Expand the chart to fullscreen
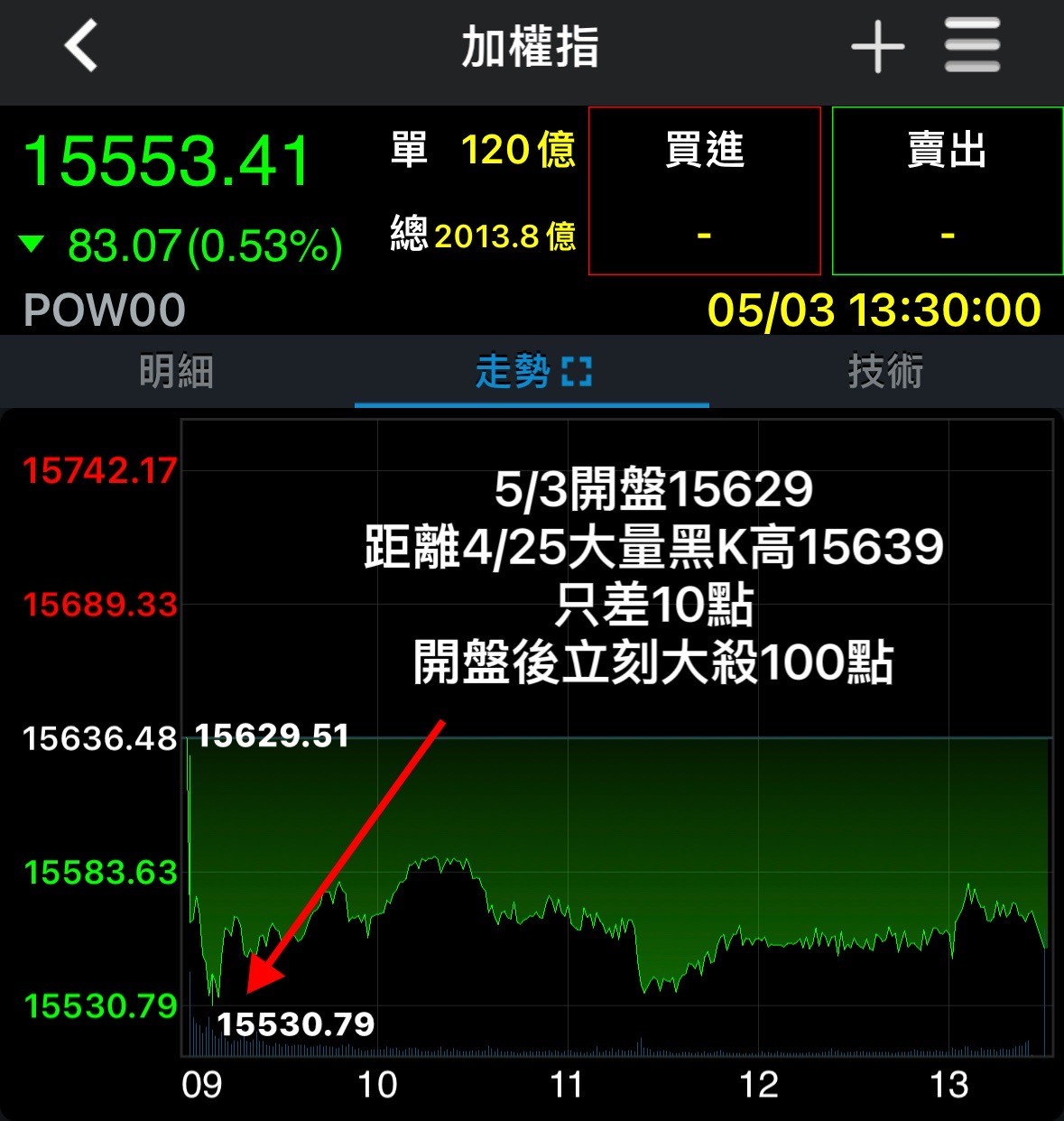The height and width of the screenshot is (1121, 1064). 577,371
